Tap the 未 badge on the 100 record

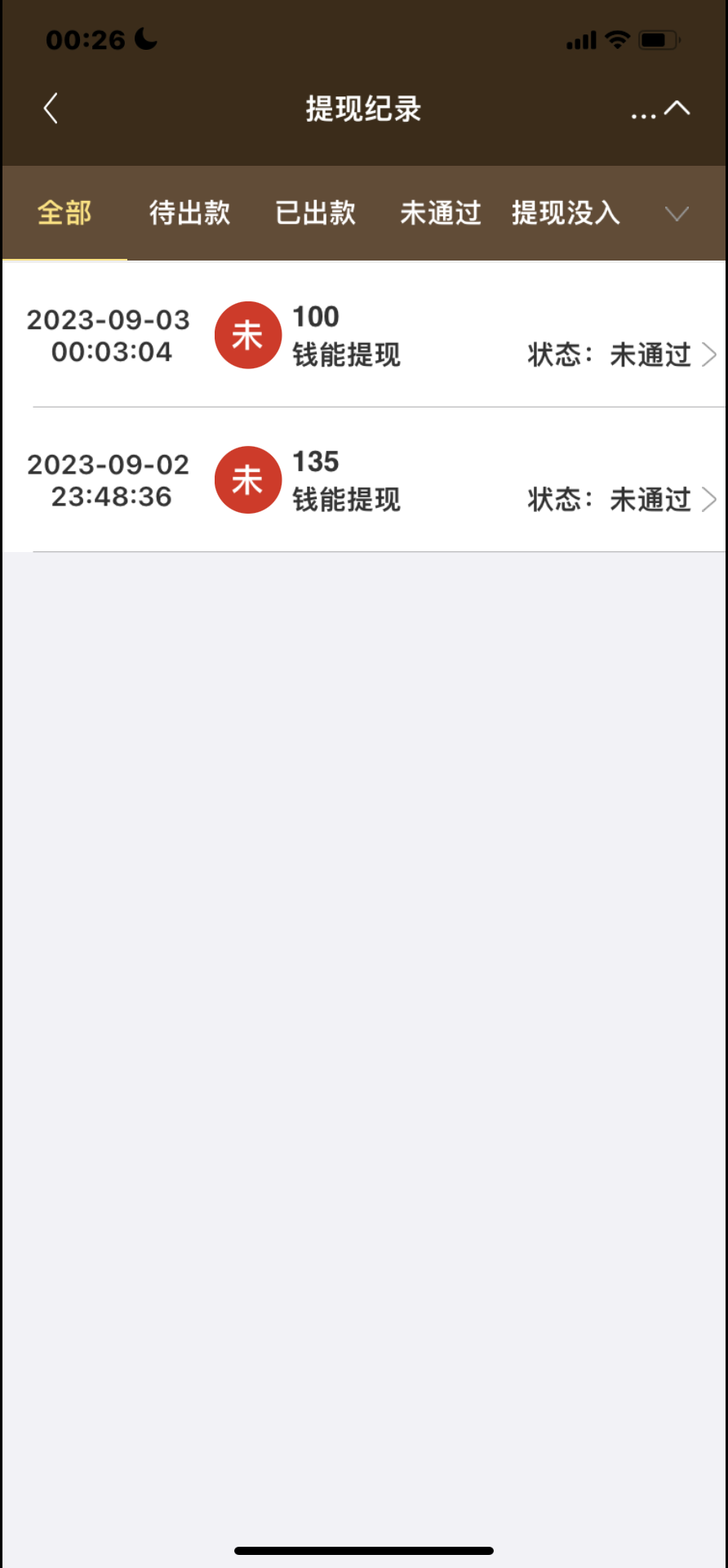[247, 335]
